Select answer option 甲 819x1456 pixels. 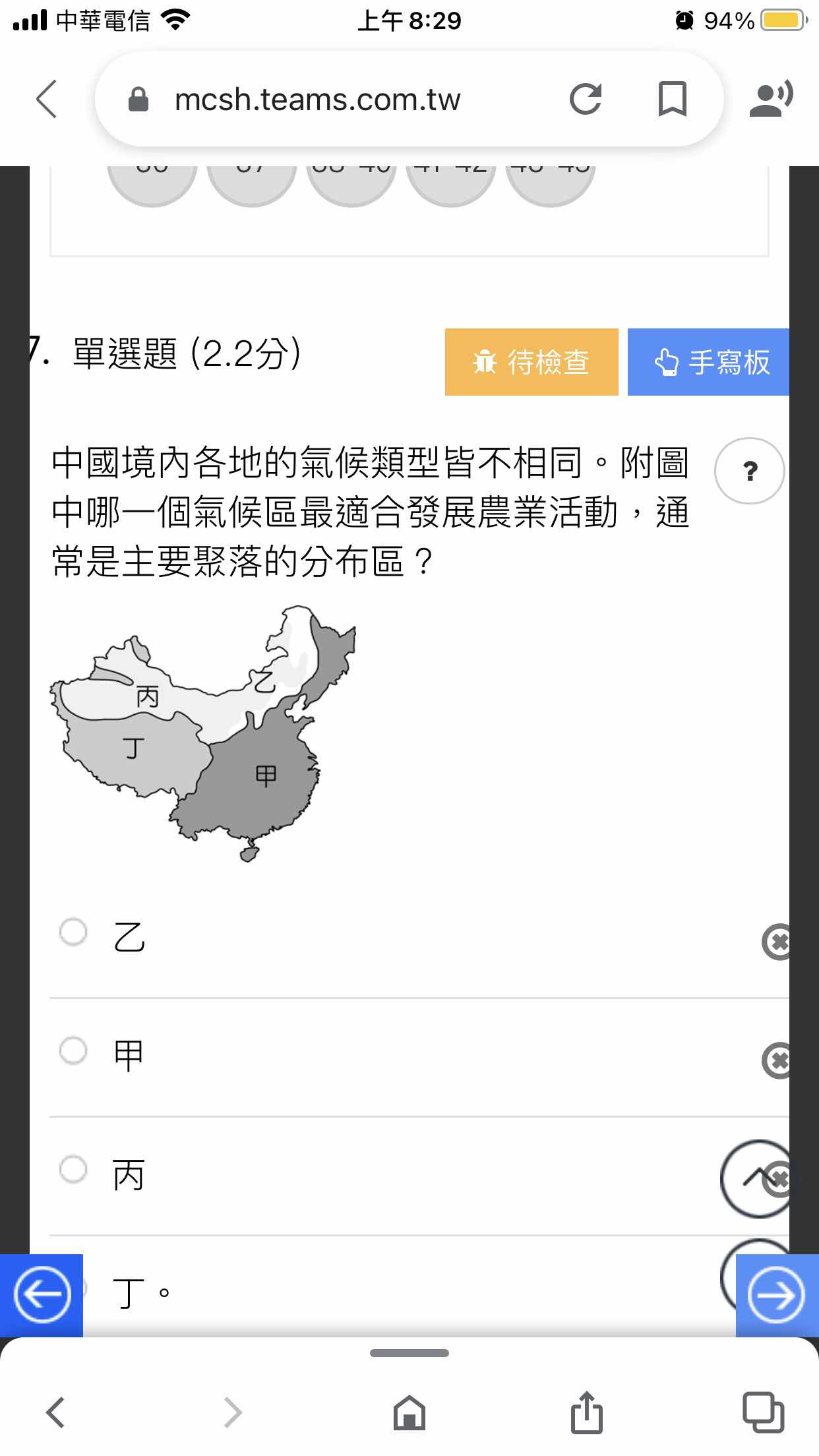coord(73,1050)
